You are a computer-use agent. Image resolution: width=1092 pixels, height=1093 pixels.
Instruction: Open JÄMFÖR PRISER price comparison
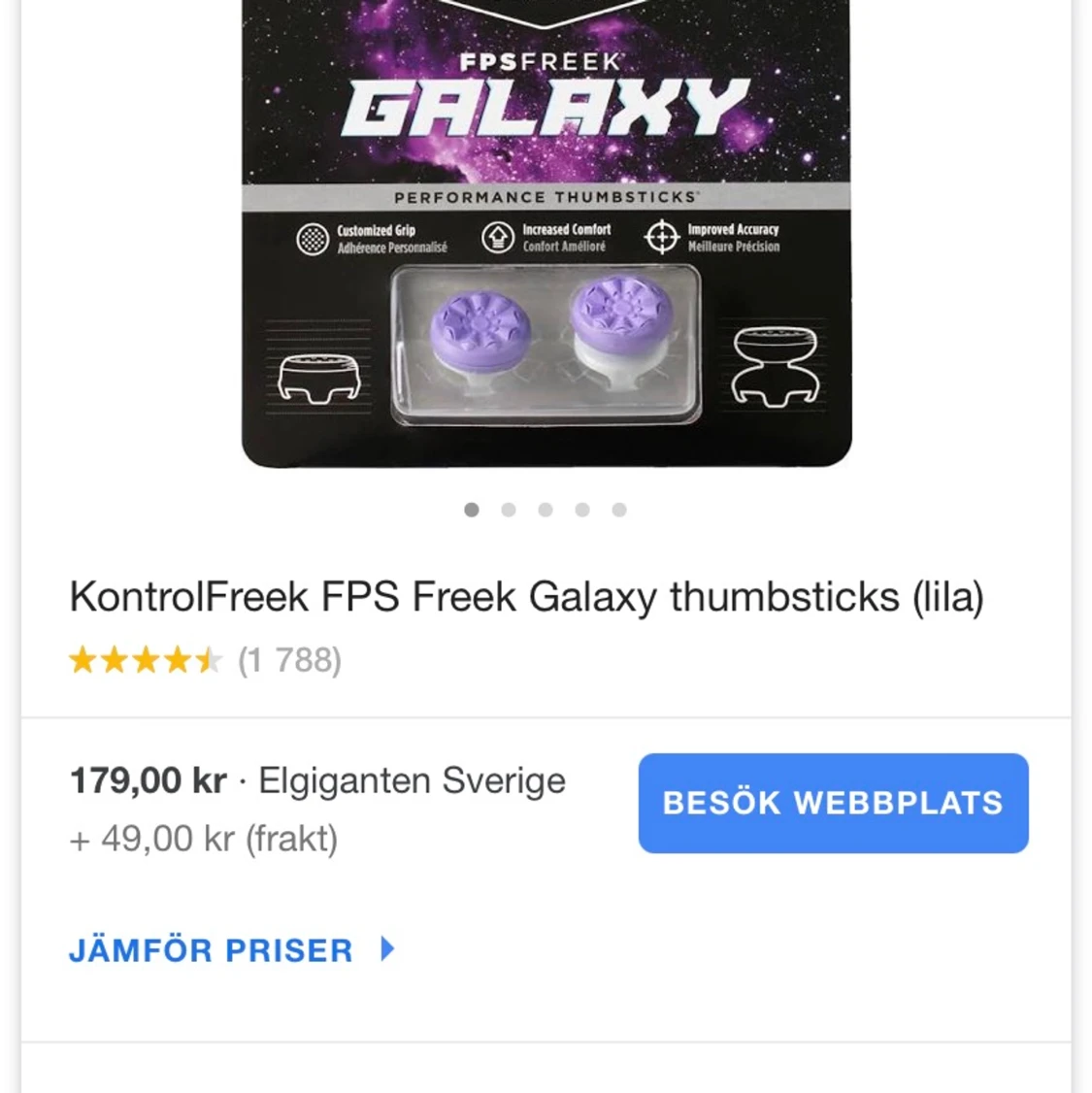click(210, 949)
